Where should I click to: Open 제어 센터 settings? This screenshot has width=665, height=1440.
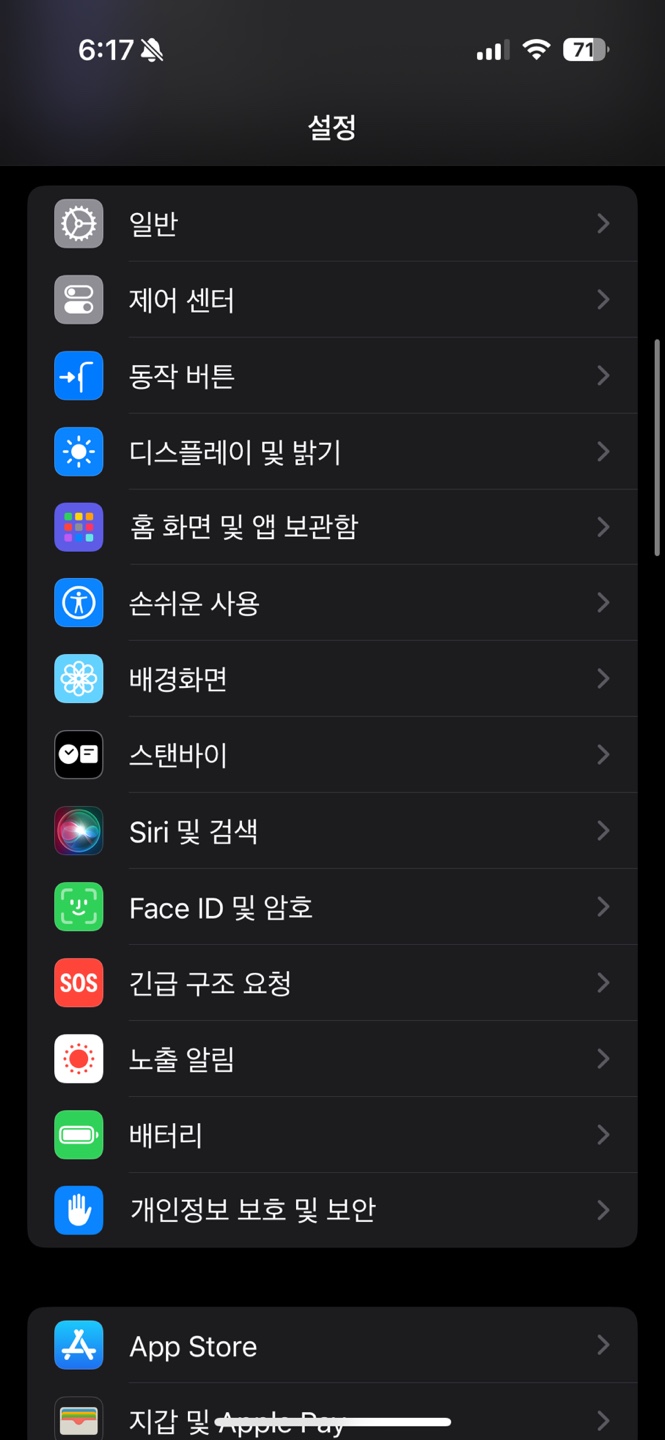pos(332,299)
